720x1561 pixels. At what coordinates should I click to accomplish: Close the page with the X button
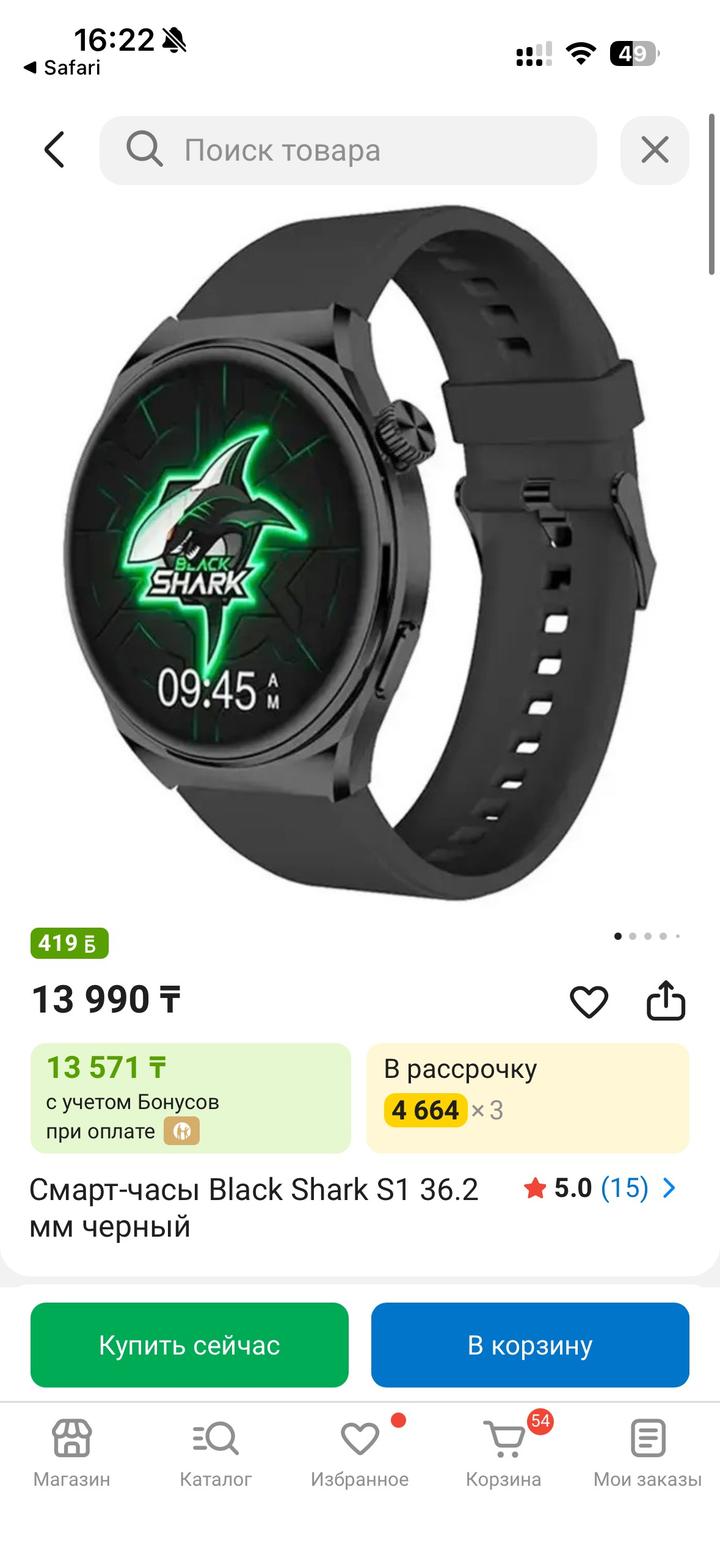655,150
